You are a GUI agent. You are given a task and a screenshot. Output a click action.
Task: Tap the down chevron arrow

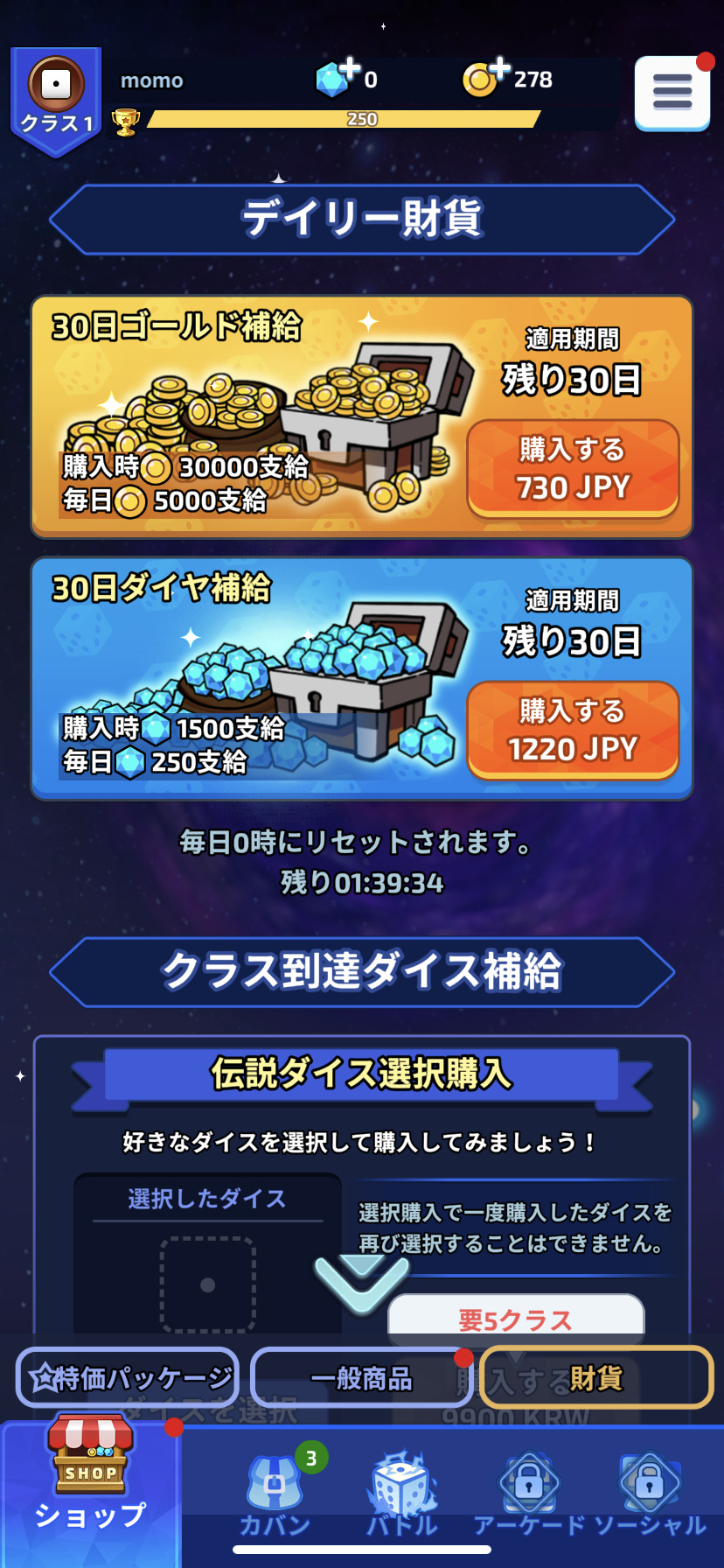coord(361,1281)
